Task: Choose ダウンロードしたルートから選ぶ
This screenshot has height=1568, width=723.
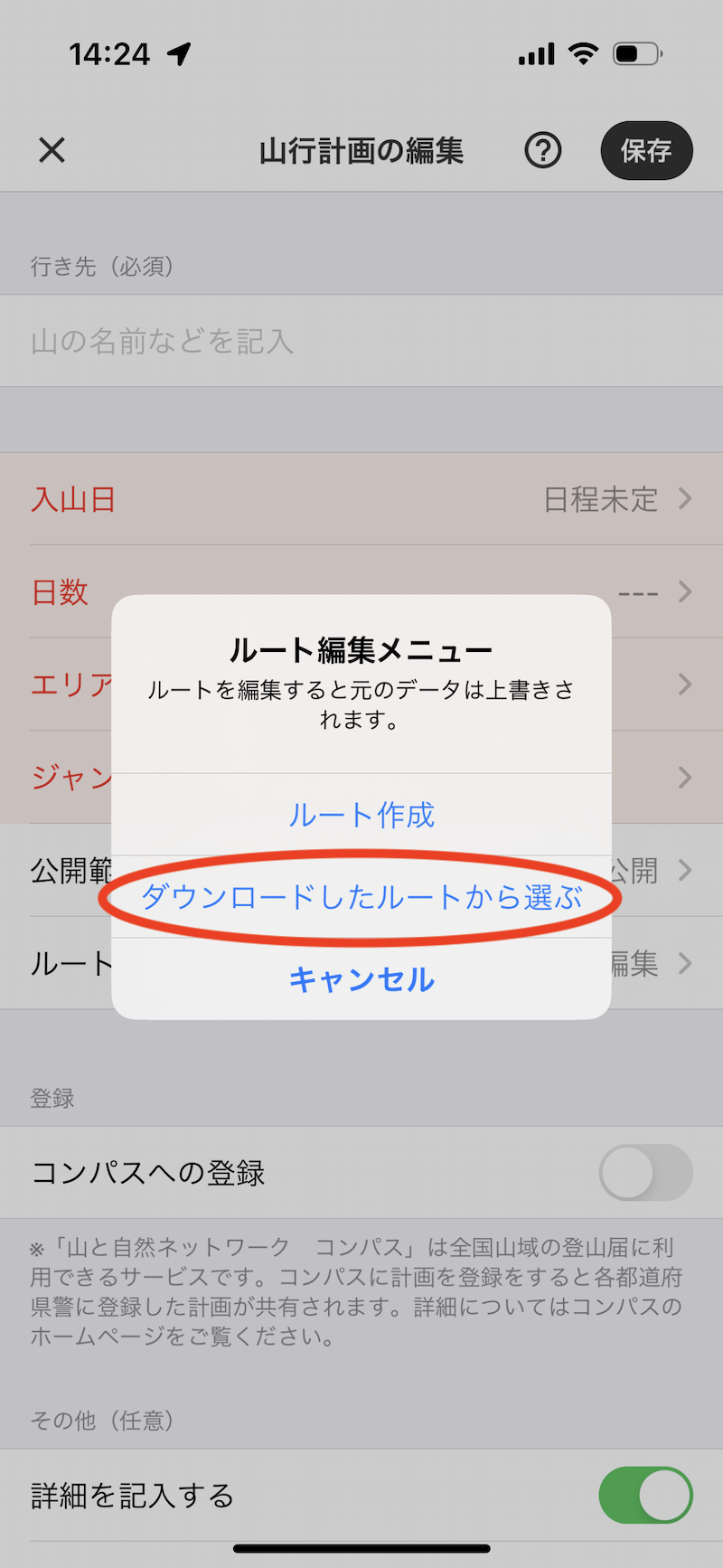Action: pyautogui.click(x=361, y=897)
